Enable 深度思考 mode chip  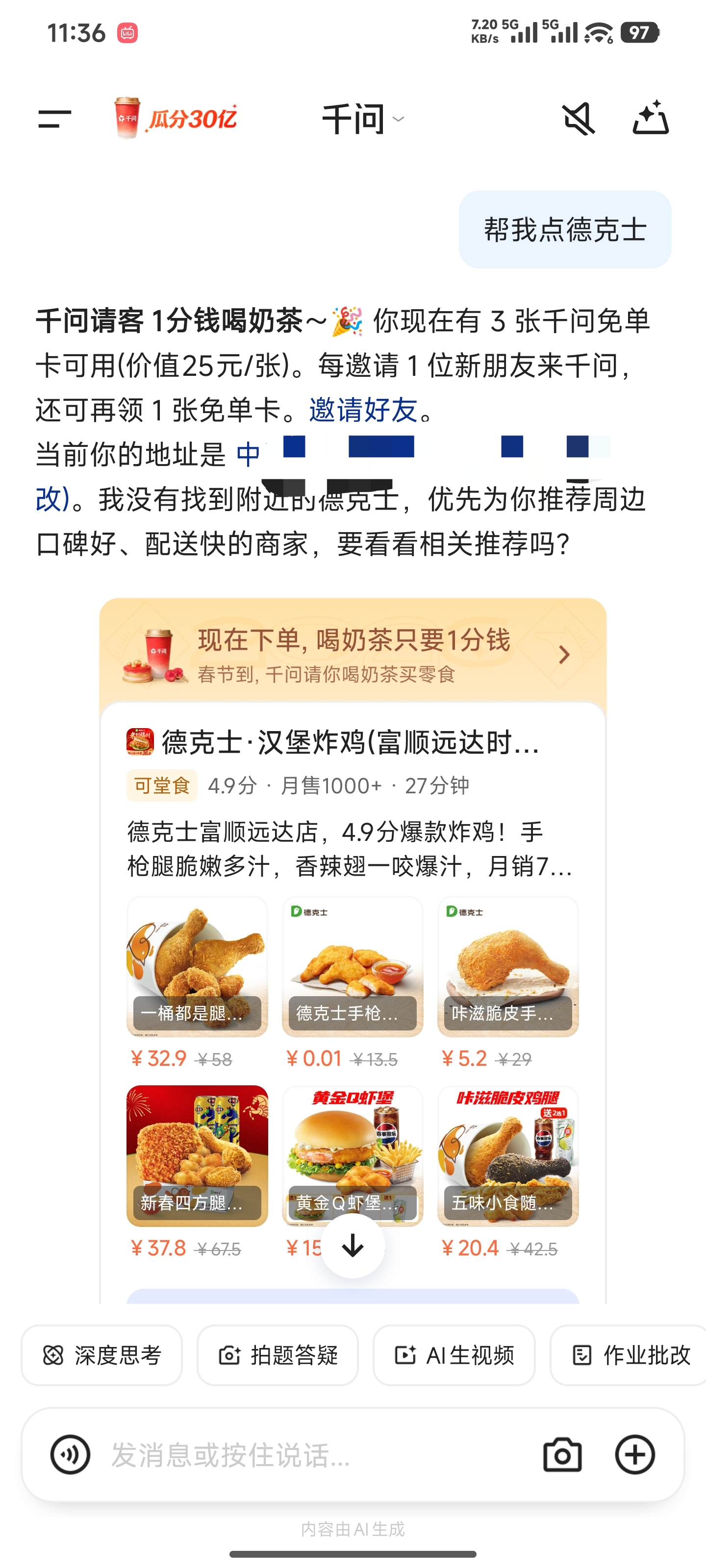click(101, 1355)
